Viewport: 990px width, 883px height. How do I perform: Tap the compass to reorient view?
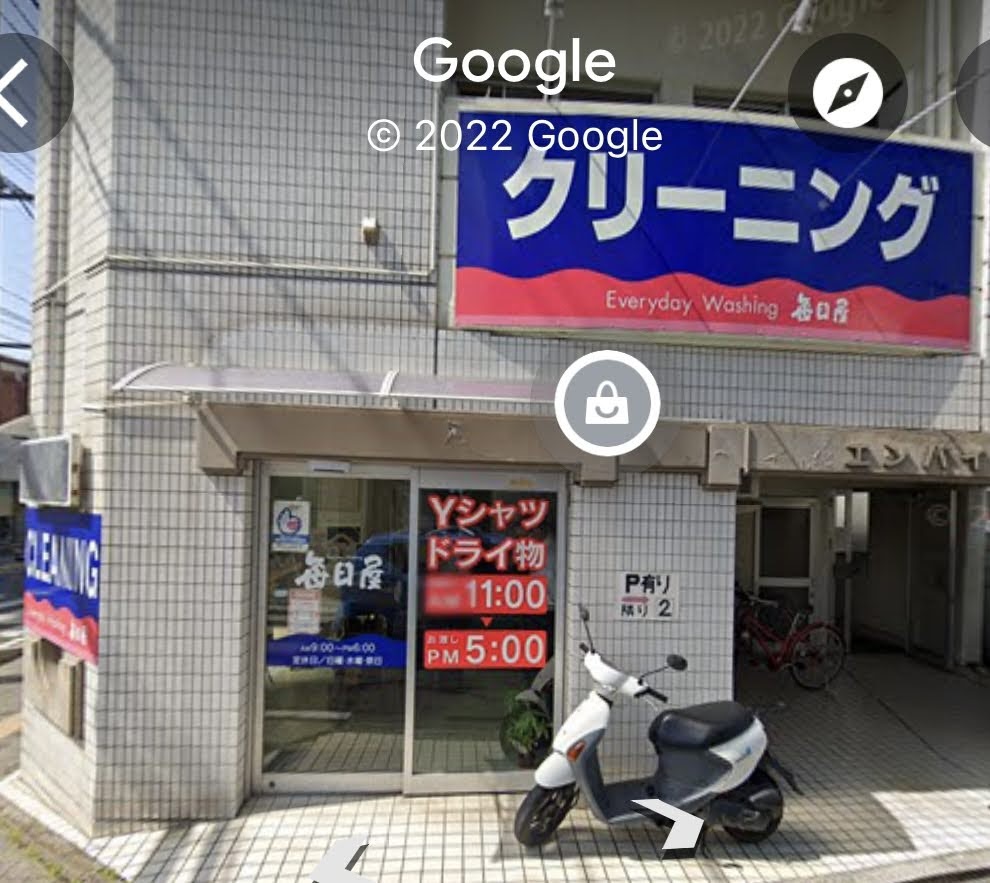point(847,93)
